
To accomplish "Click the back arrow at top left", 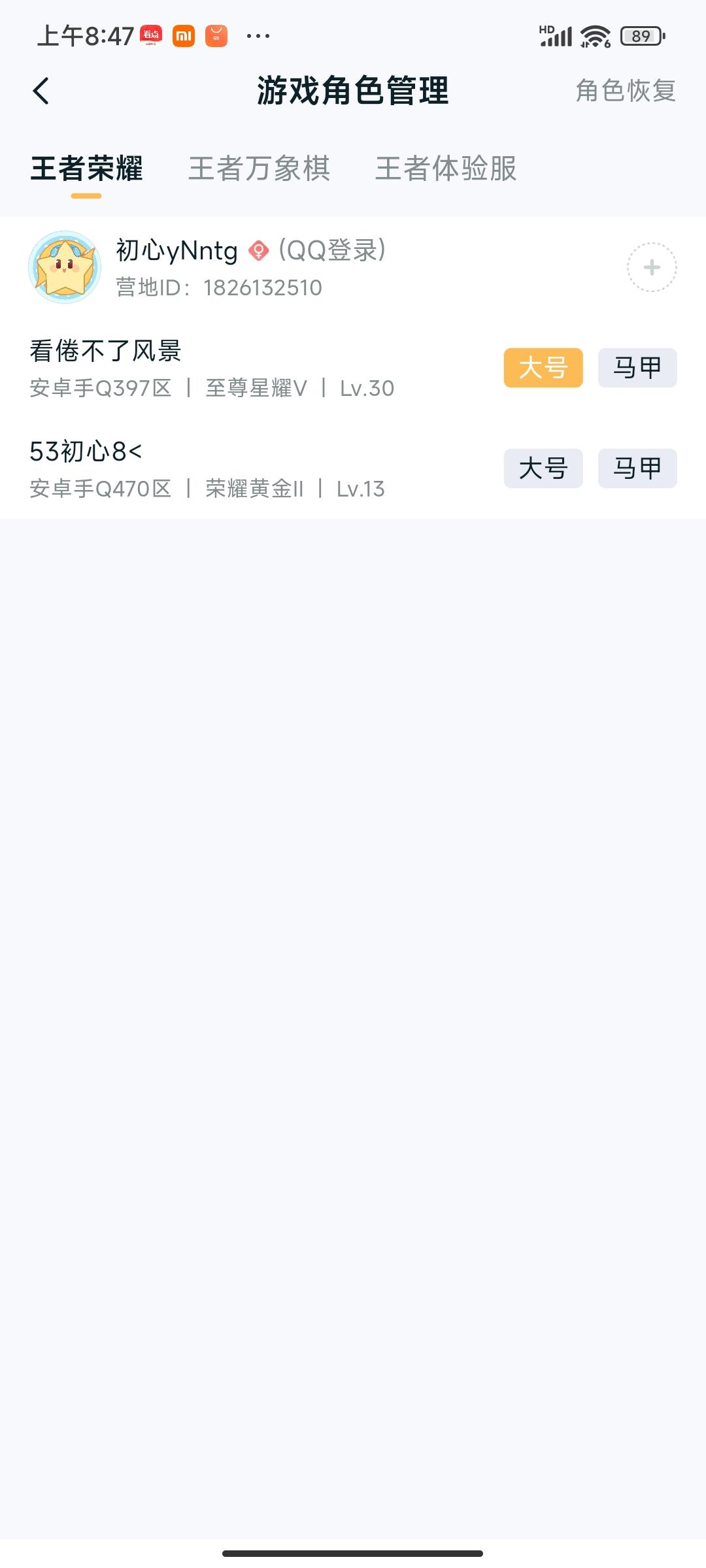I will [41, 91].
